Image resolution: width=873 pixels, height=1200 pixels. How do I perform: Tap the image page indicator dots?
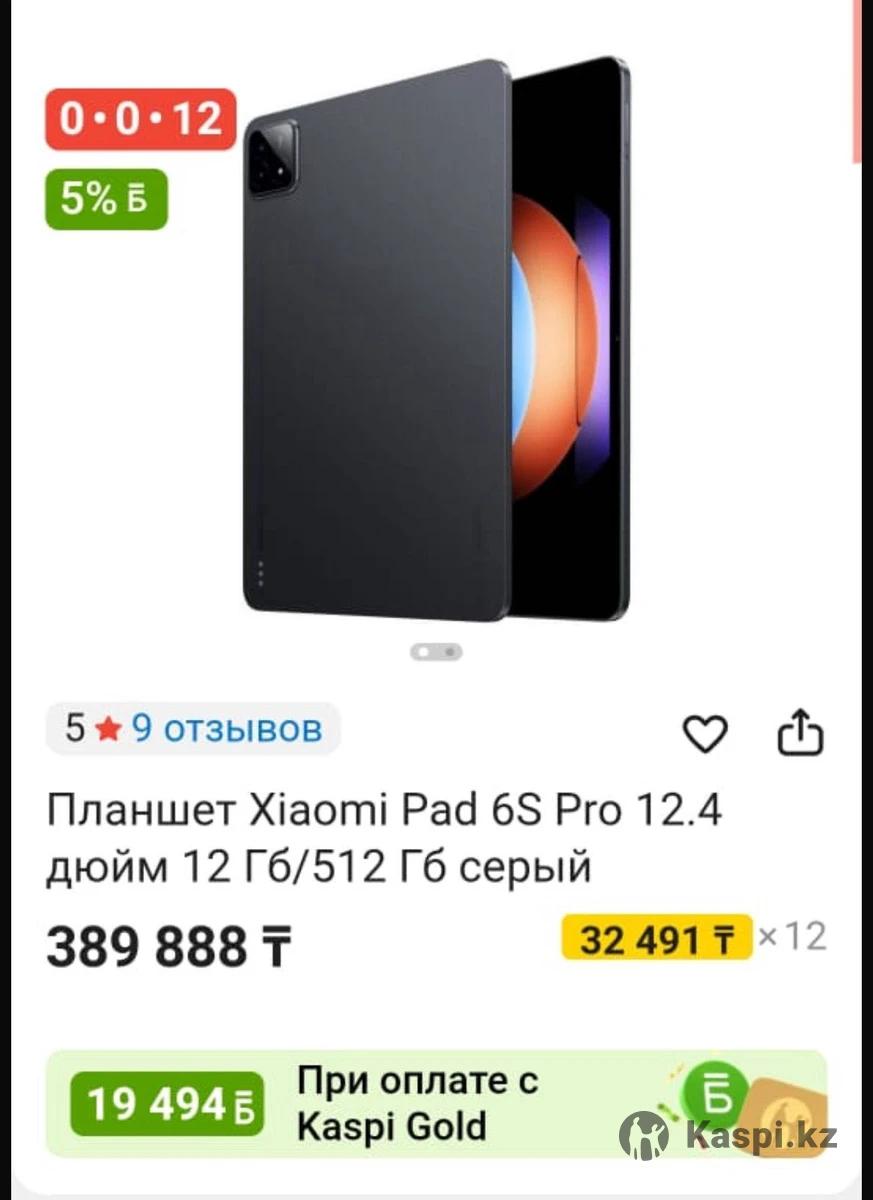[436, 651]
